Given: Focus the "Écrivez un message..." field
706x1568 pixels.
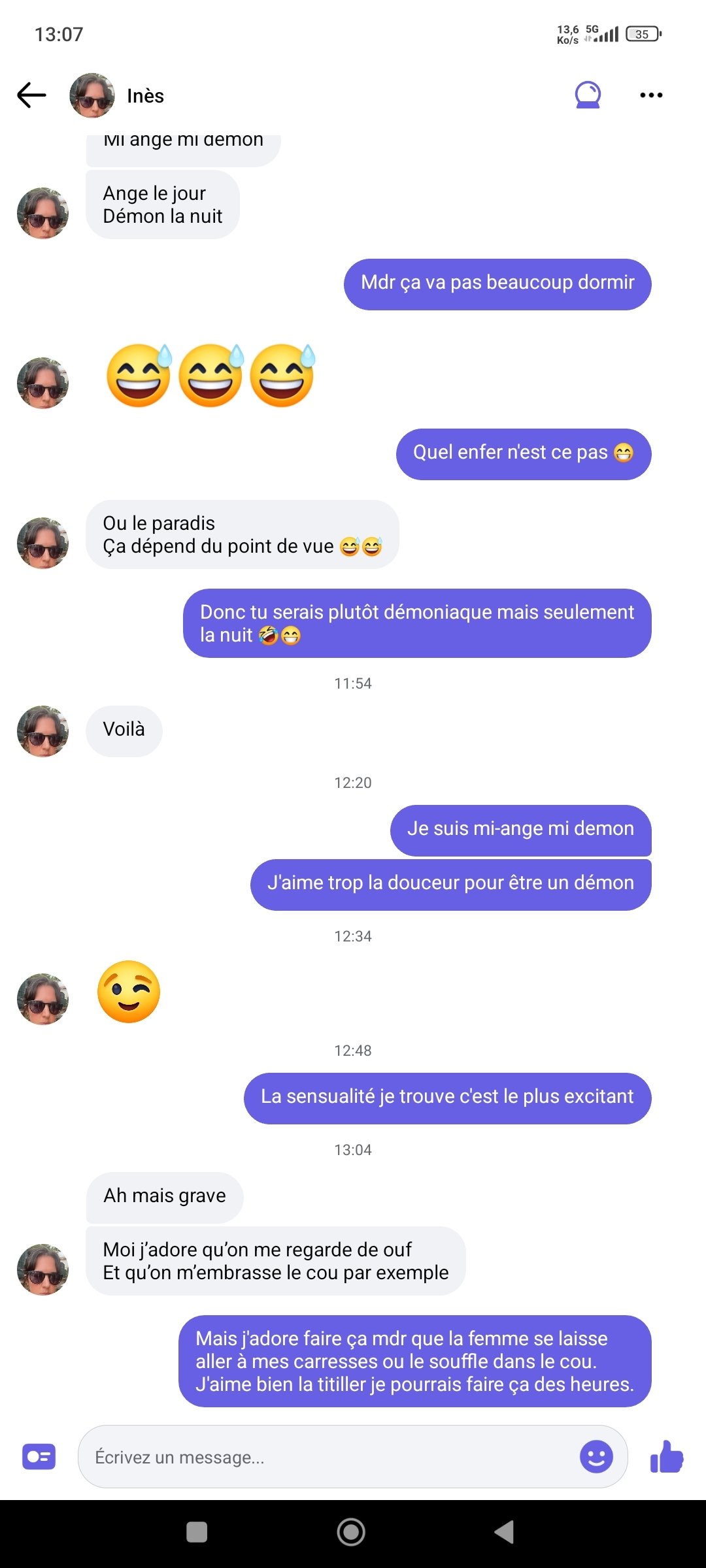Looking at the screenshot, I should (327, 1457).
